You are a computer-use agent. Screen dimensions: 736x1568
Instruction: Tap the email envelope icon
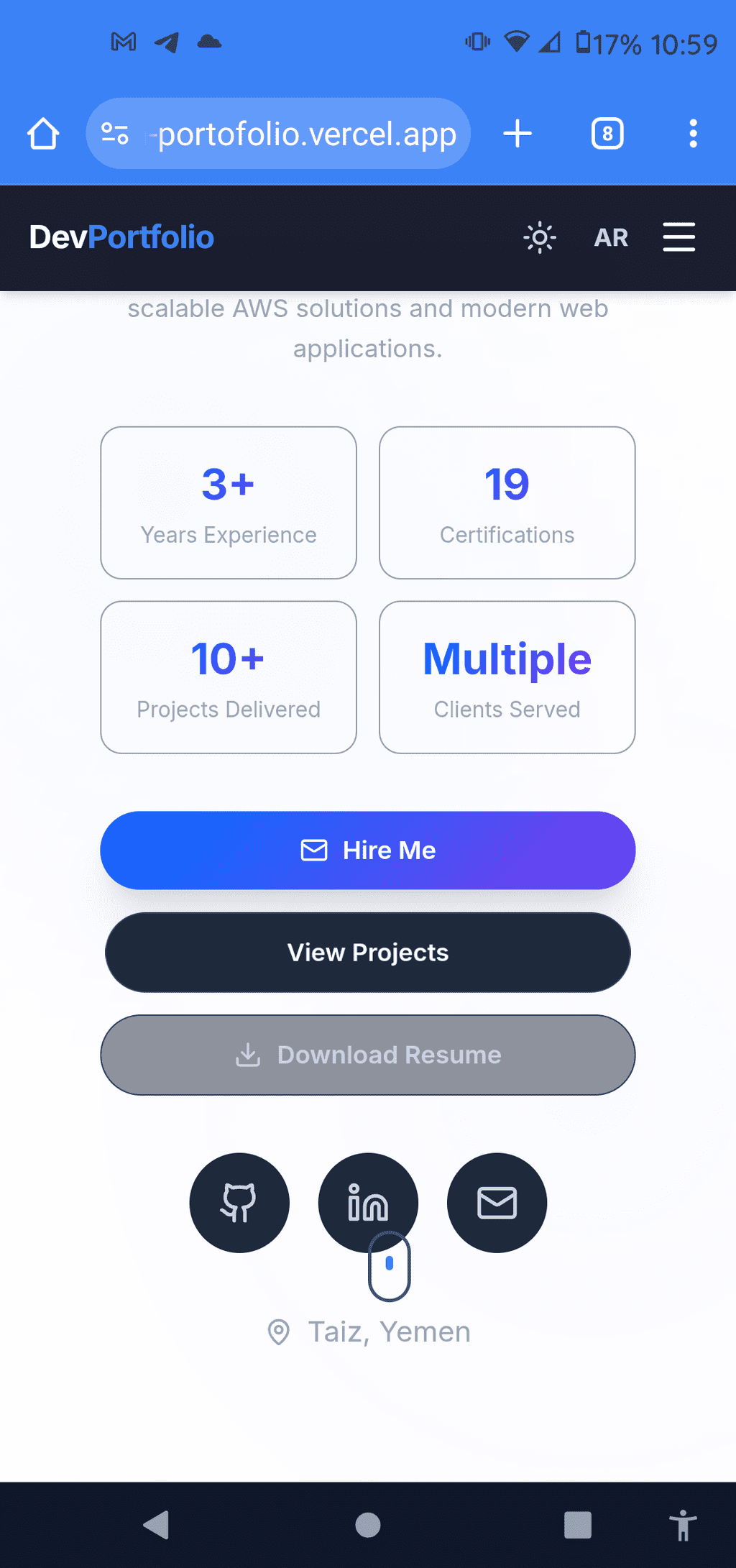497,1203
